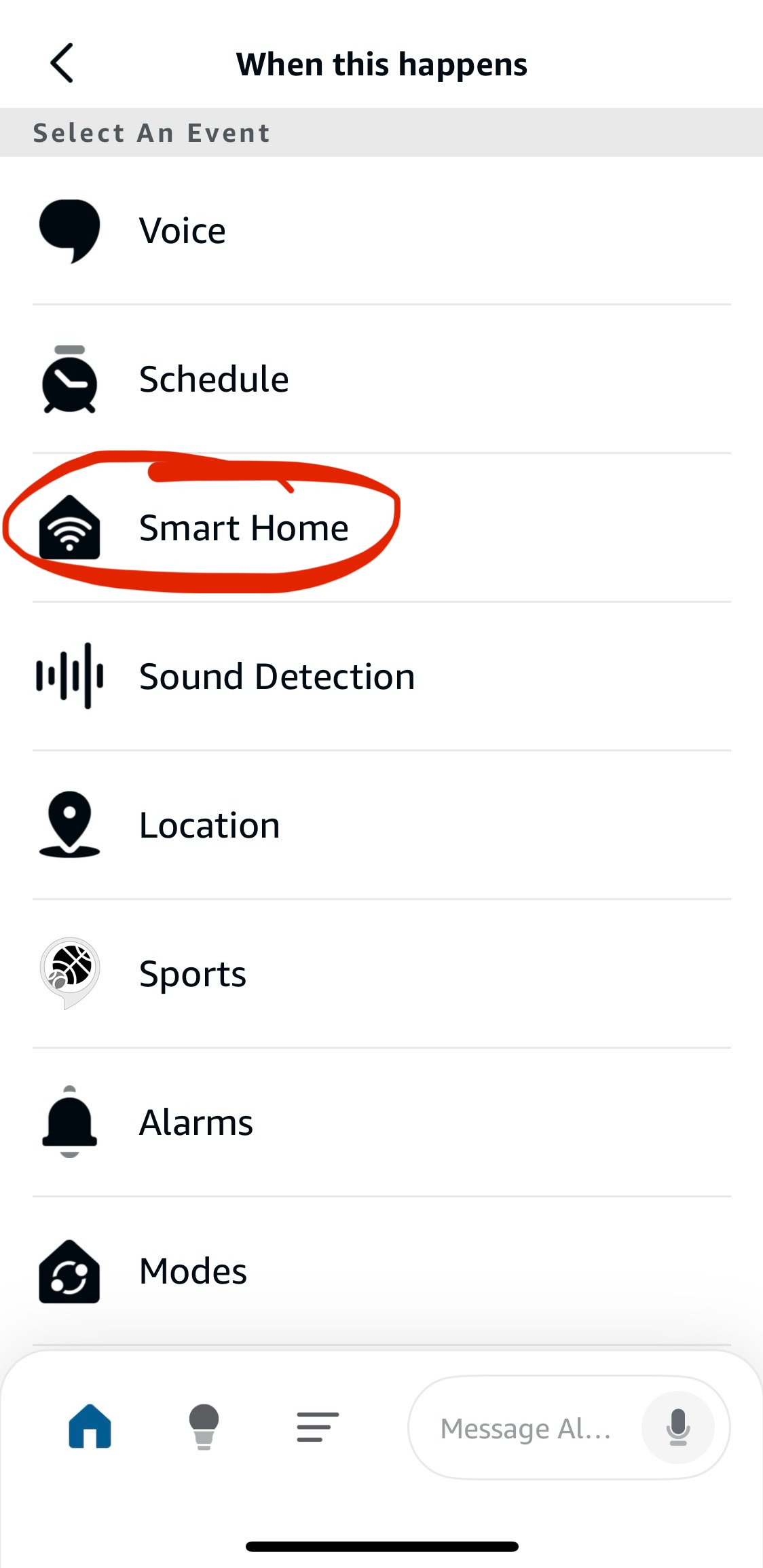Go back using the arrow icon

point(62,63)
